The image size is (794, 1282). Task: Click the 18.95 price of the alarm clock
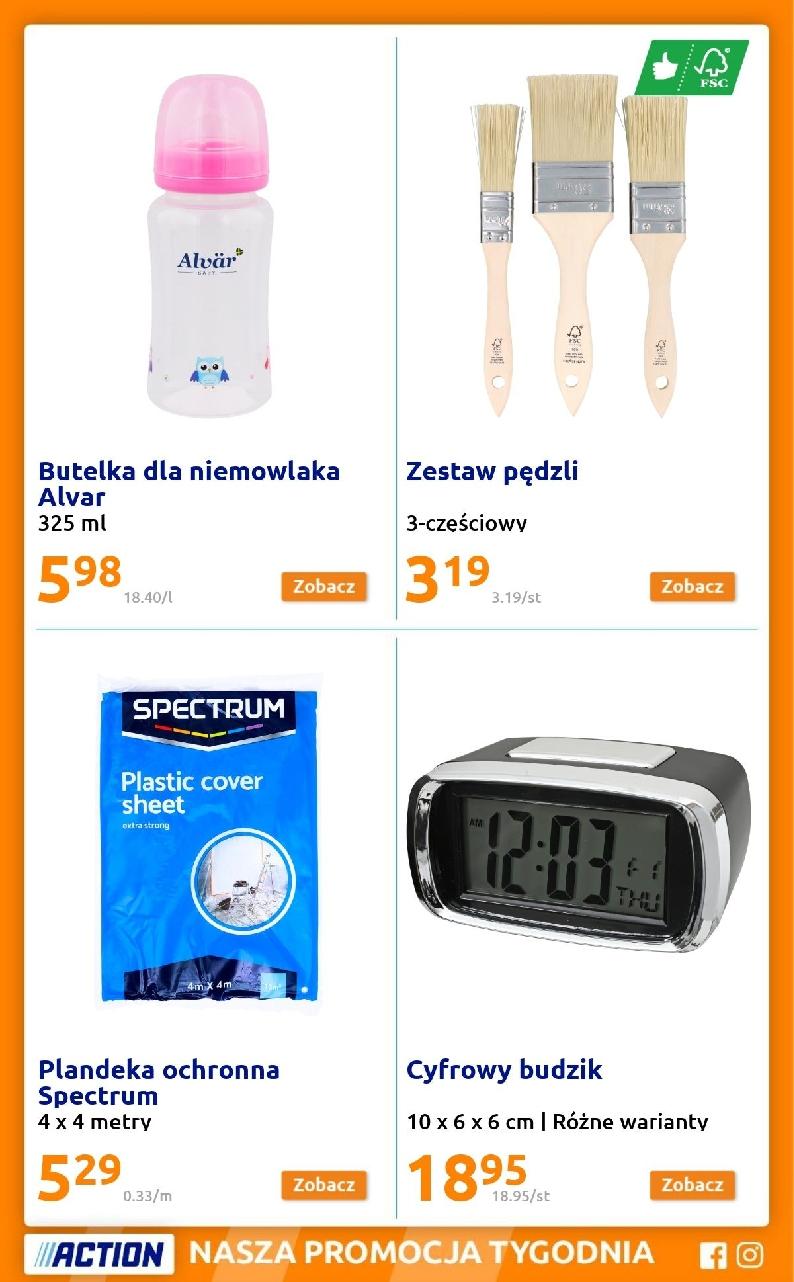pyautogui.click(x=460, y=1177)
